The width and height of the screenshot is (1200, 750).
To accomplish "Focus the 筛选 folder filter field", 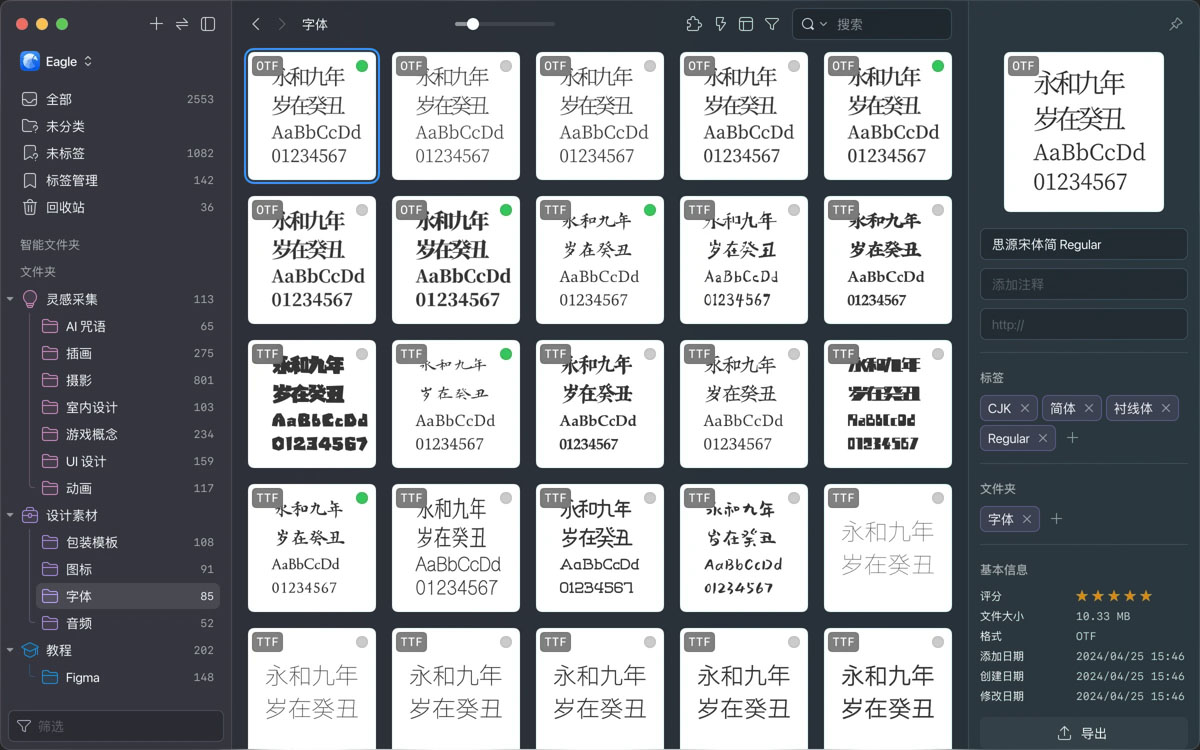I will click(x=116, y=726).
